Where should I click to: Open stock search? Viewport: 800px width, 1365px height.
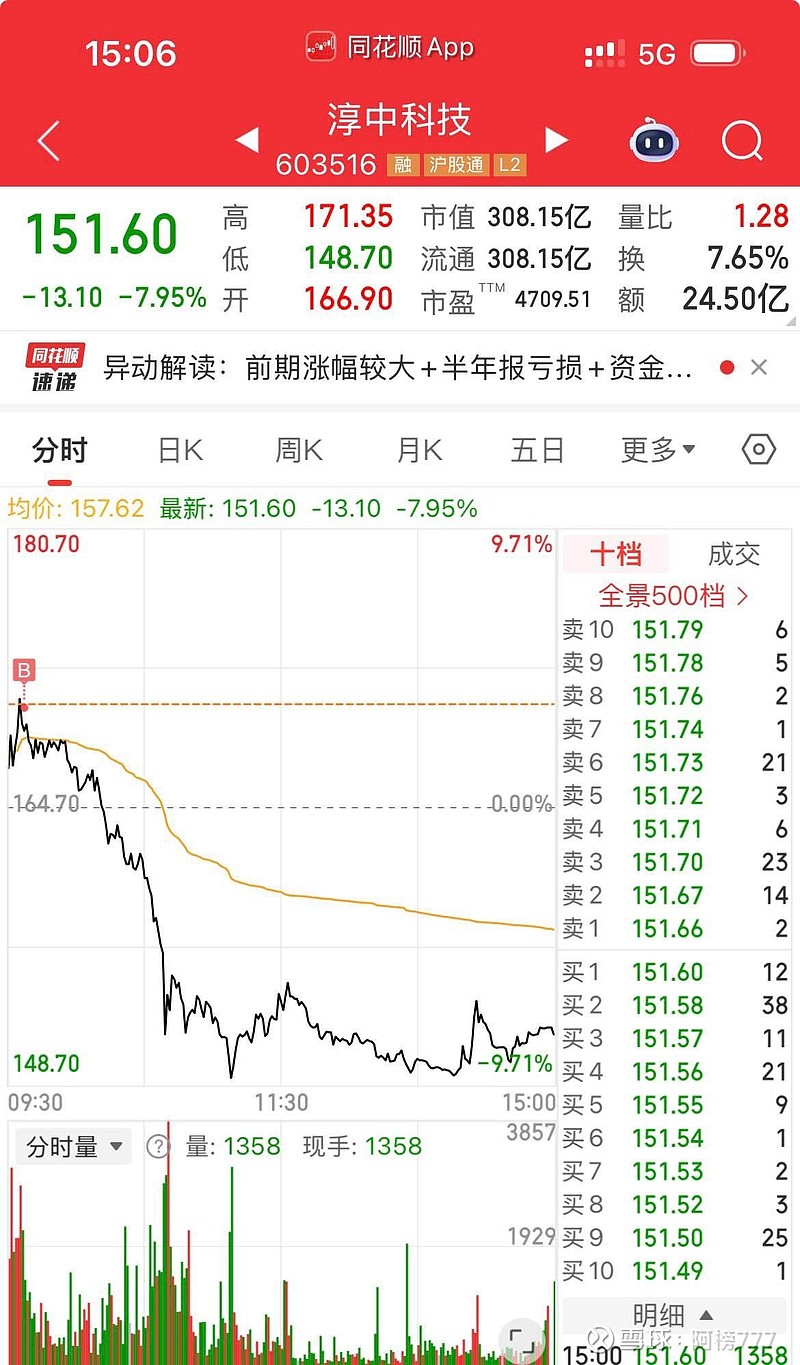[742, 141]
